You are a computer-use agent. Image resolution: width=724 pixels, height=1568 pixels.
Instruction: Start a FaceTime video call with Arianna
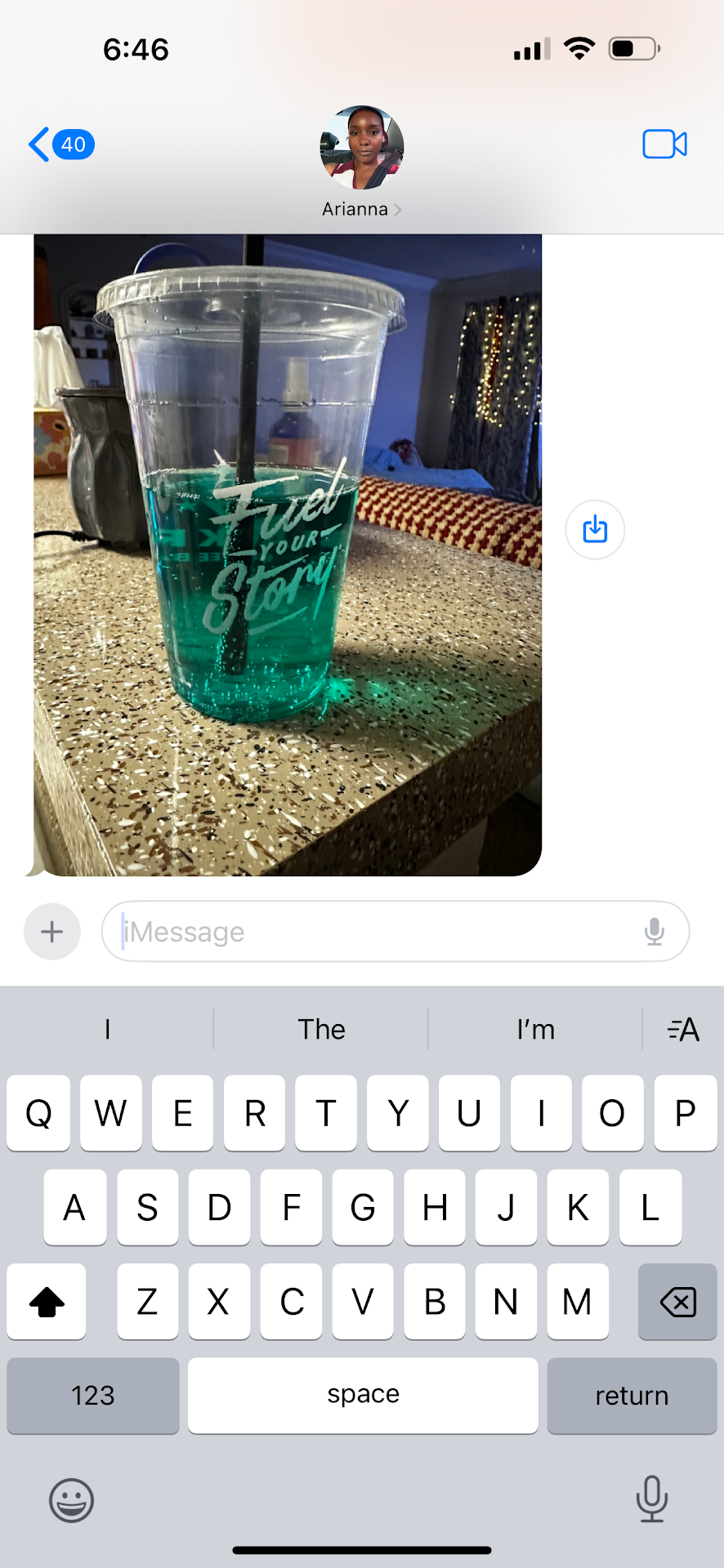pyautogui.click(x=664, y=145)
